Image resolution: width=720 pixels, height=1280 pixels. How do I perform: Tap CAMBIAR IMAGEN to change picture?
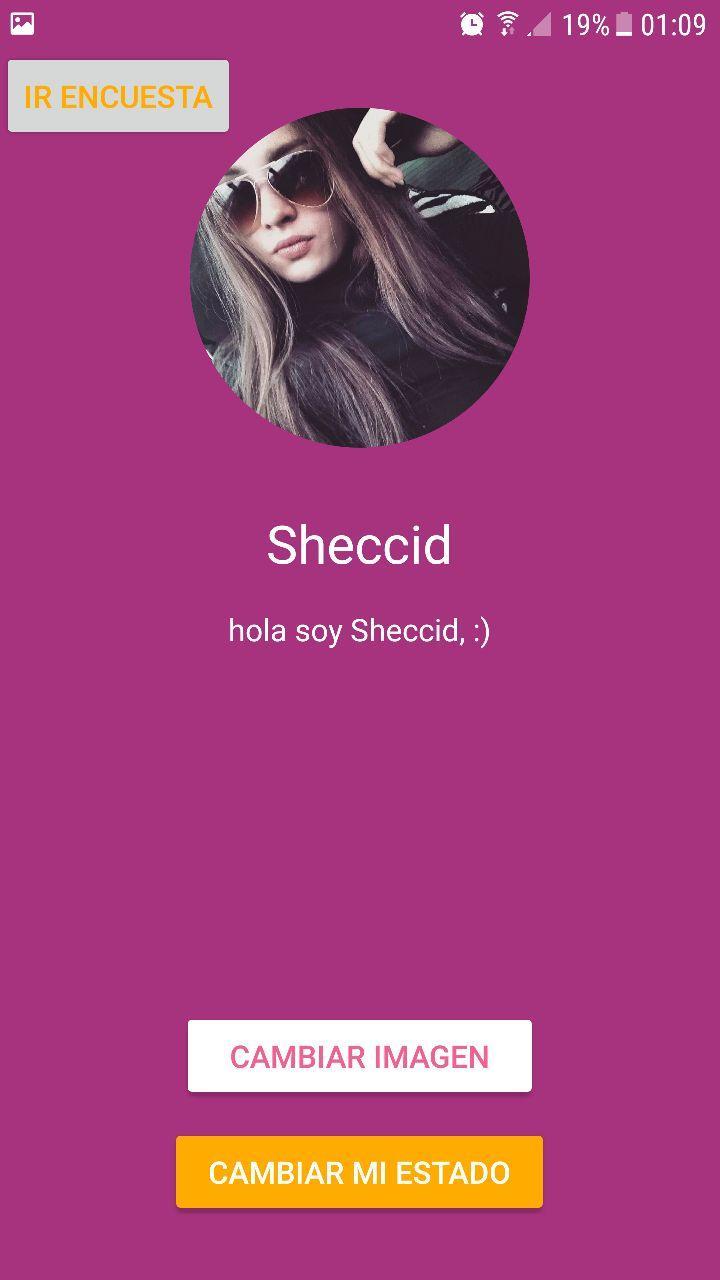pos(359,1056)
